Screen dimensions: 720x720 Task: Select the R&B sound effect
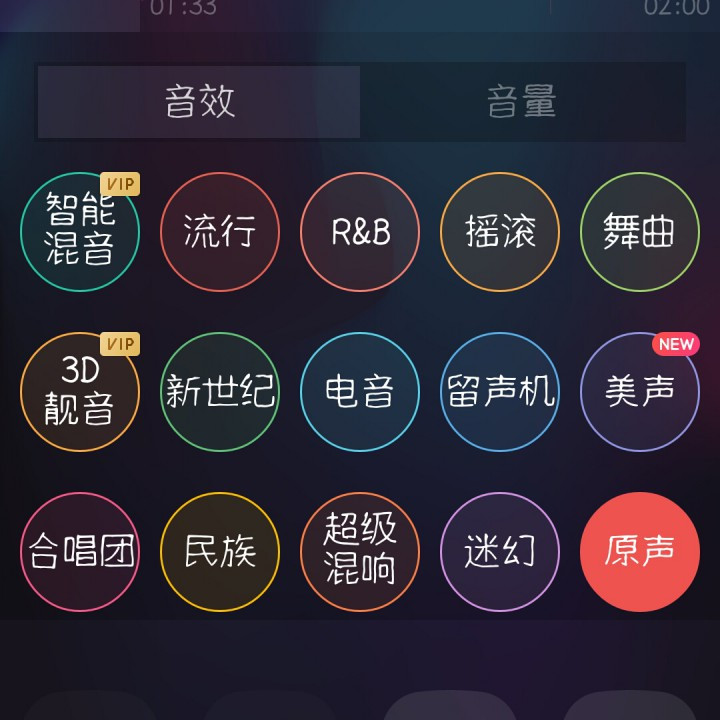click(x=360, y=231)
